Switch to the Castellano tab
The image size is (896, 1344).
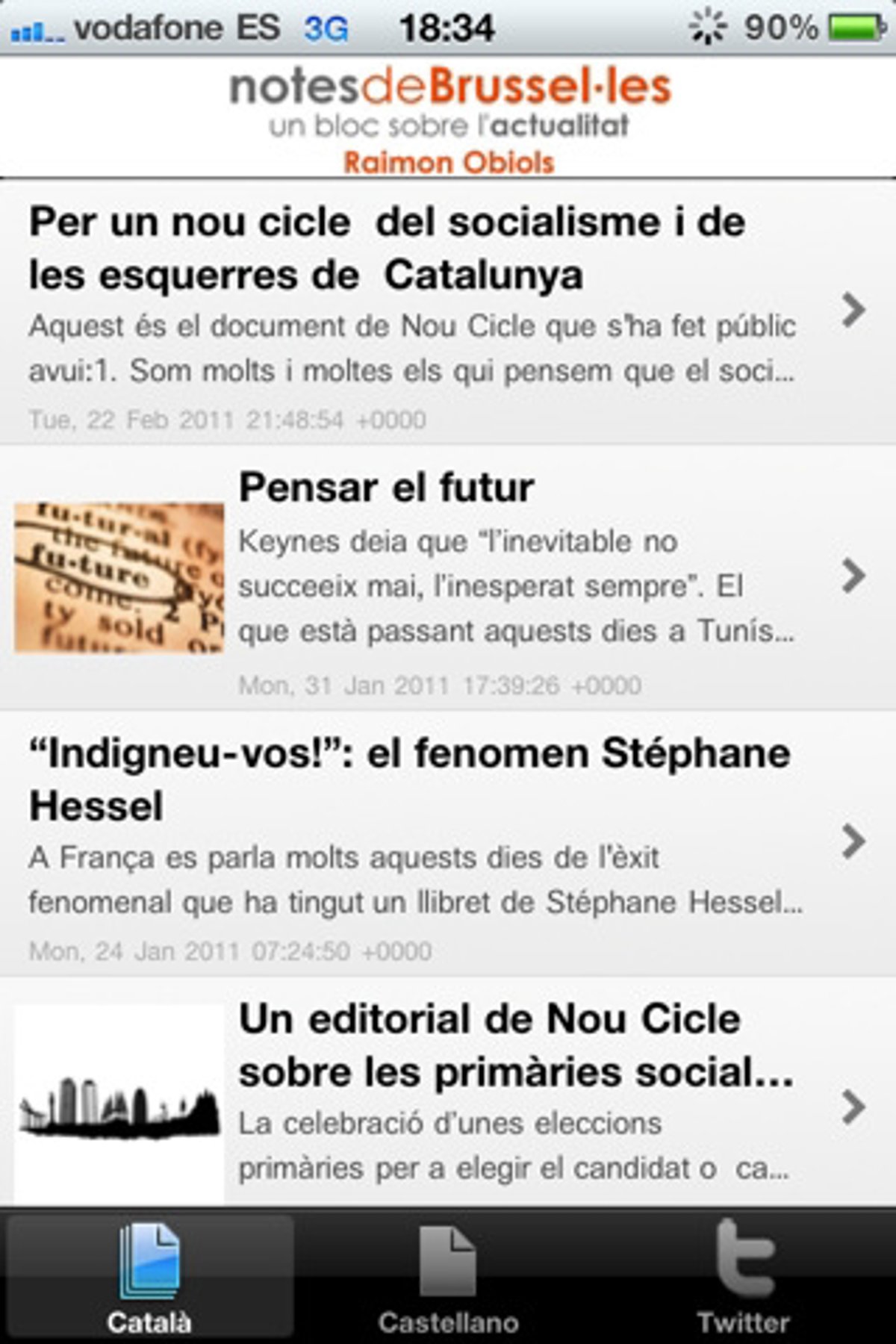pyautogui.click(x=448, y=1277)
